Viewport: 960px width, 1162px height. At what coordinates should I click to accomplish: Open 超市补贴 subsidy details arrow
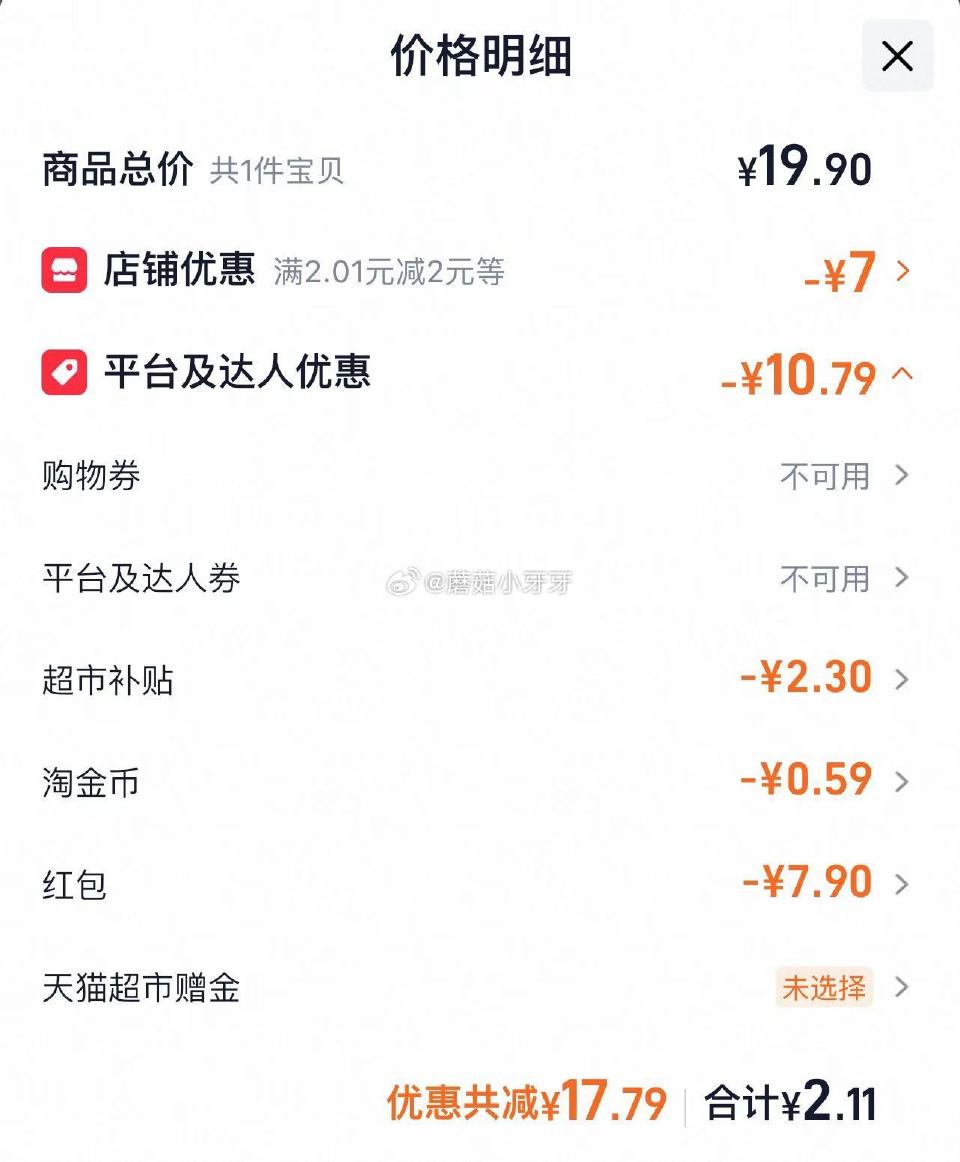click(905, 678)
